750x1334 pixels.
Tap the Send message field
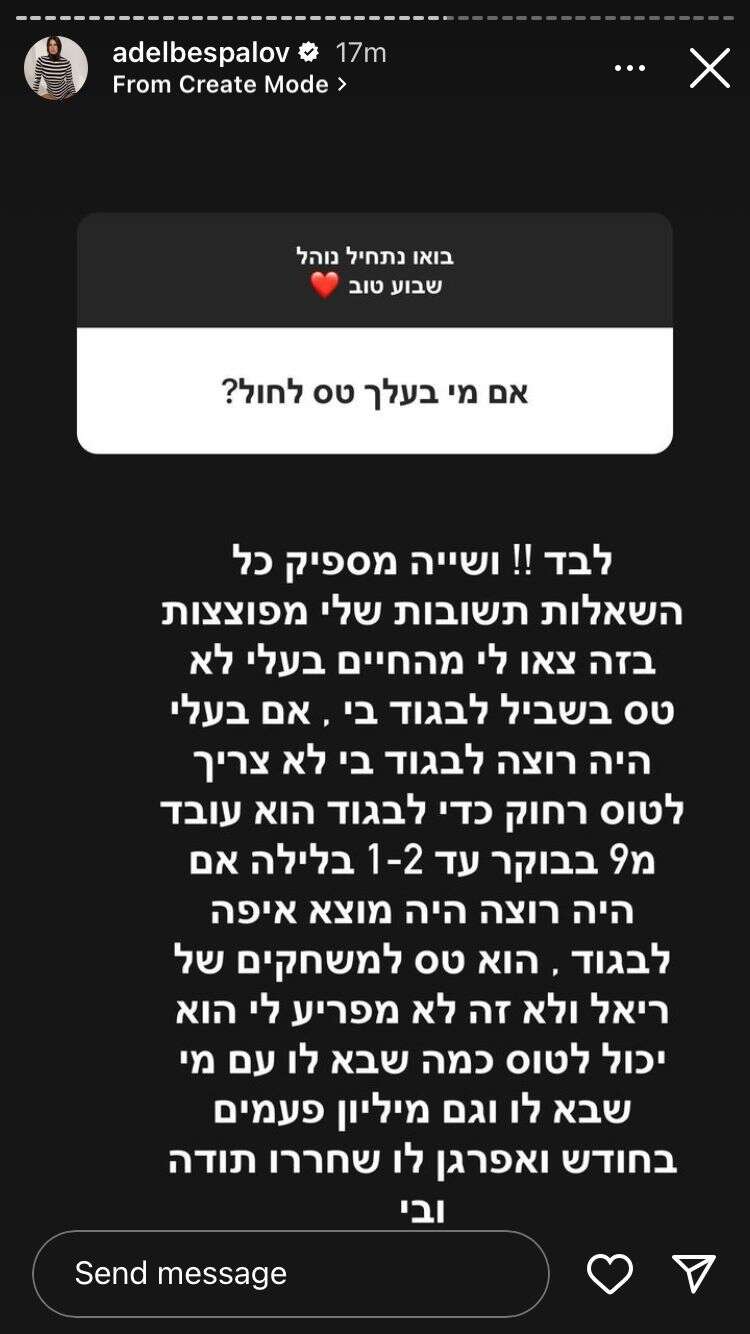pyautogui.click(x=290, y=1273)
